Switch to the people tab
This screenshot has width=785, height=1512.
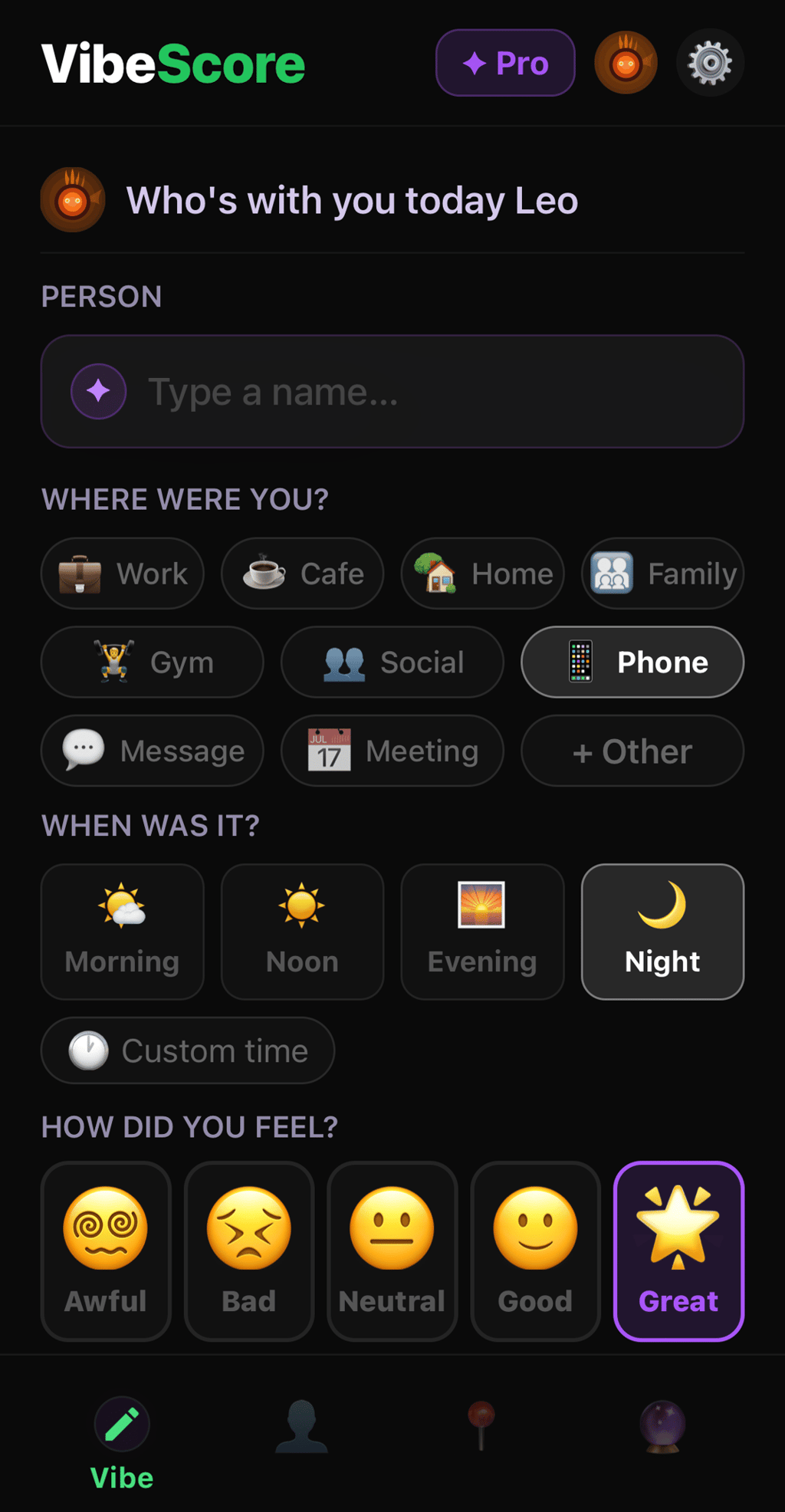pos(301,1428)
